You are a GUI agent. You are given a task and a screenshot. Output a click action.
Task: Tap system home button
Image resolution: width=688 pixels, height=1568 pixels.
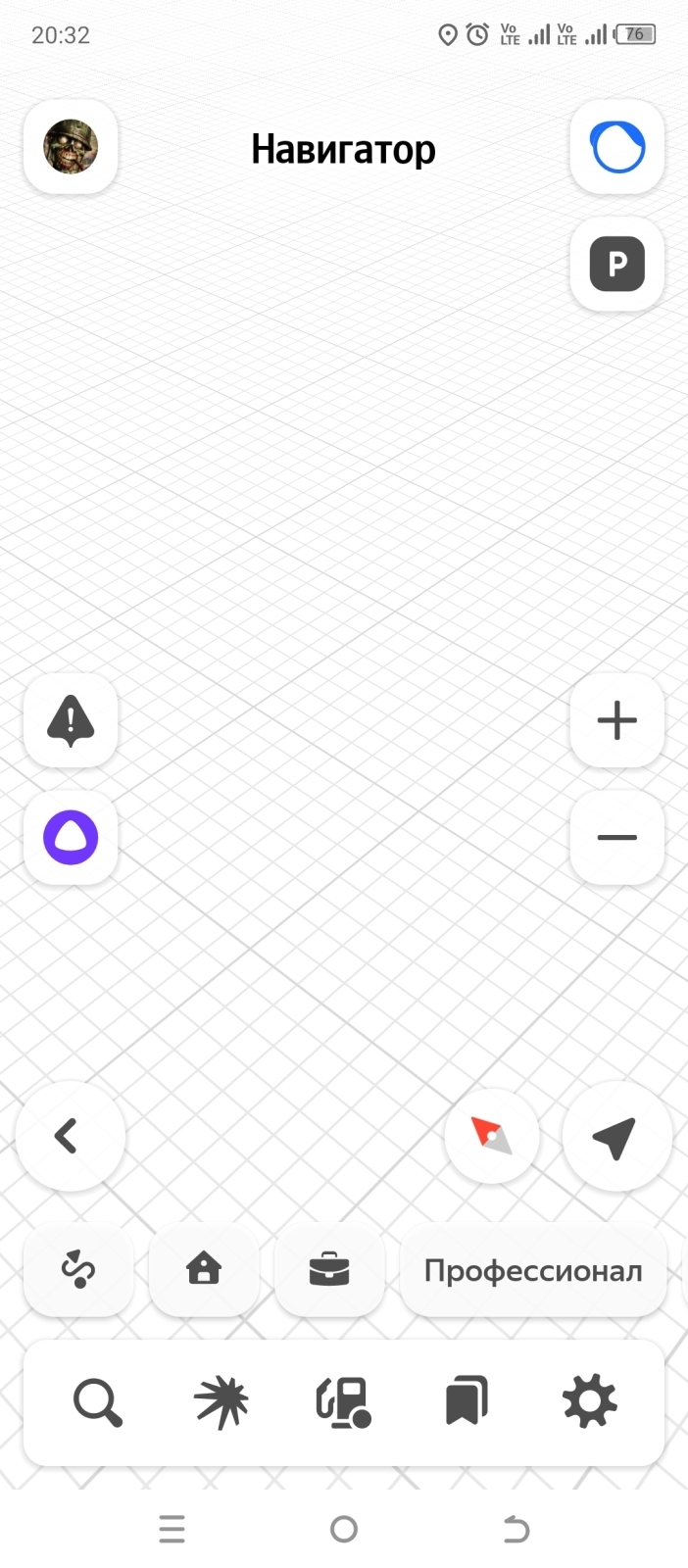(x=344, y=1529)
